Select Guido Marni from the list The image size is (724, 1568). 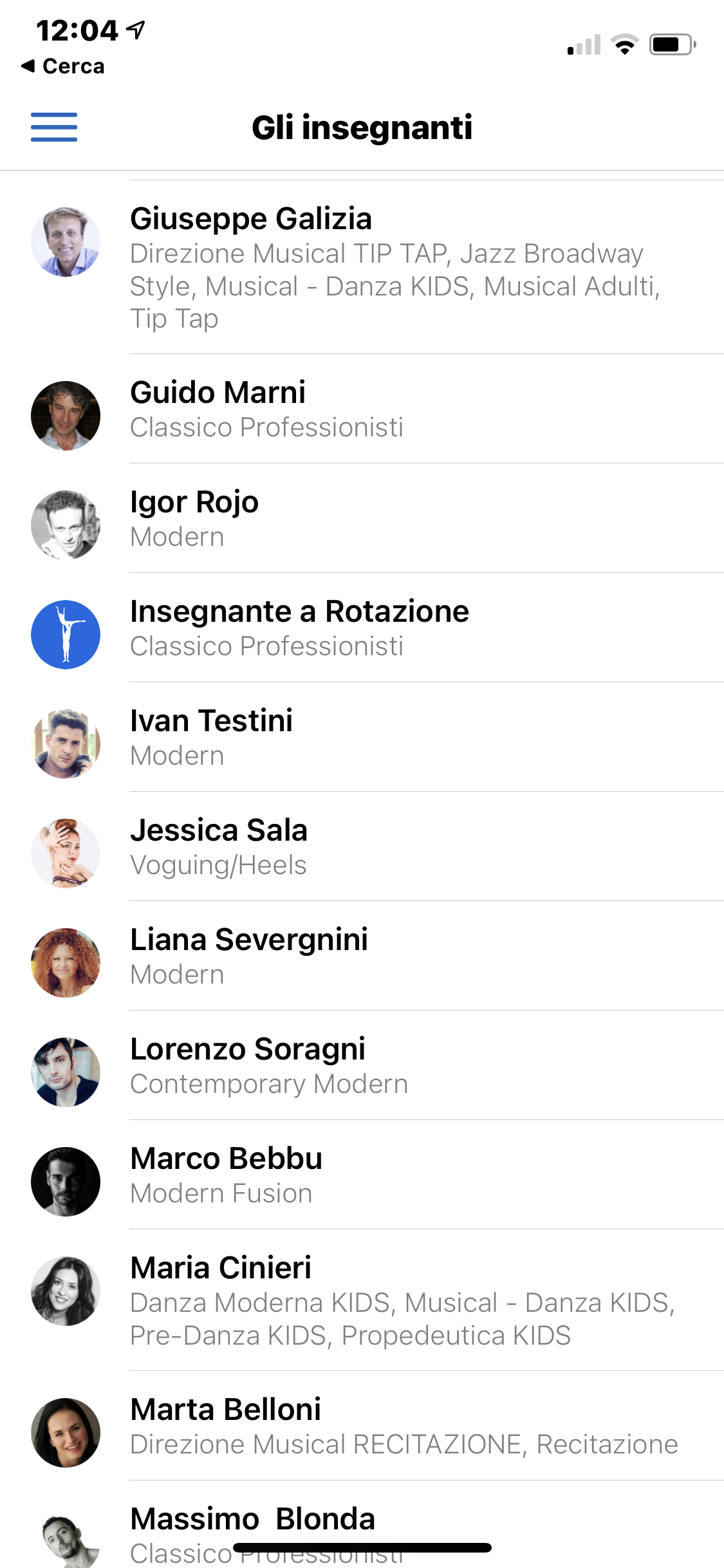coord(362,409)
